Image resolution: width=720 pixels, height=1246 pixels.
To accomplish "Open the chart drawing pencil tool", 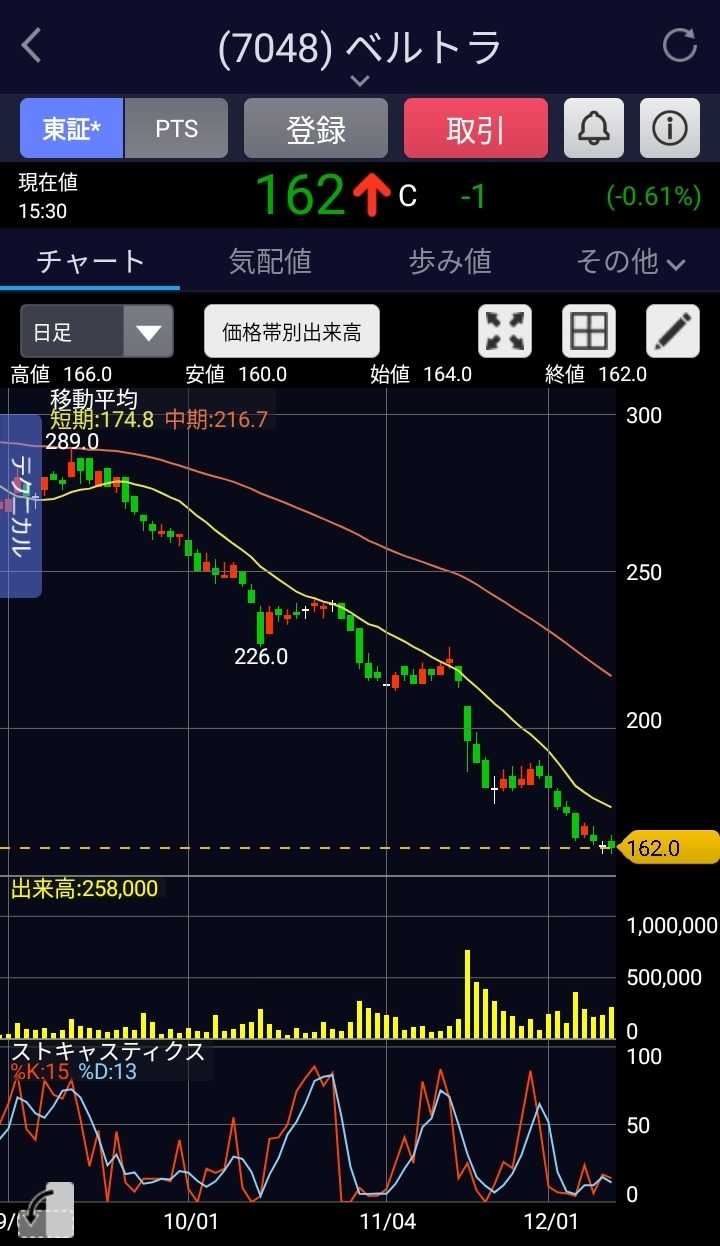I will (x=673, y=332).
